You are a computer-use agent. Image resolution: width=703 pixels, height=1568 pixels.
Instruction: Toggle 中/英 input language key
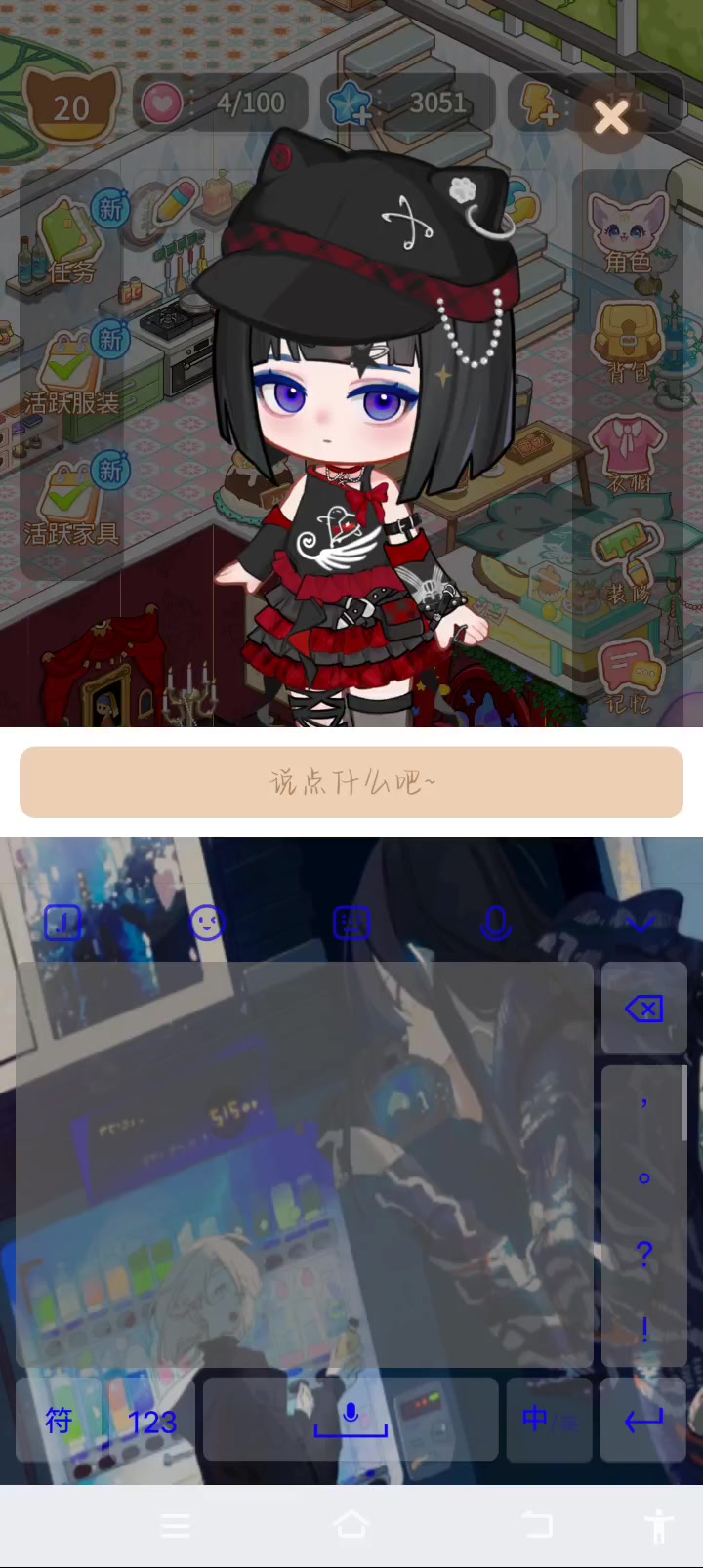tap(549, 1420)
